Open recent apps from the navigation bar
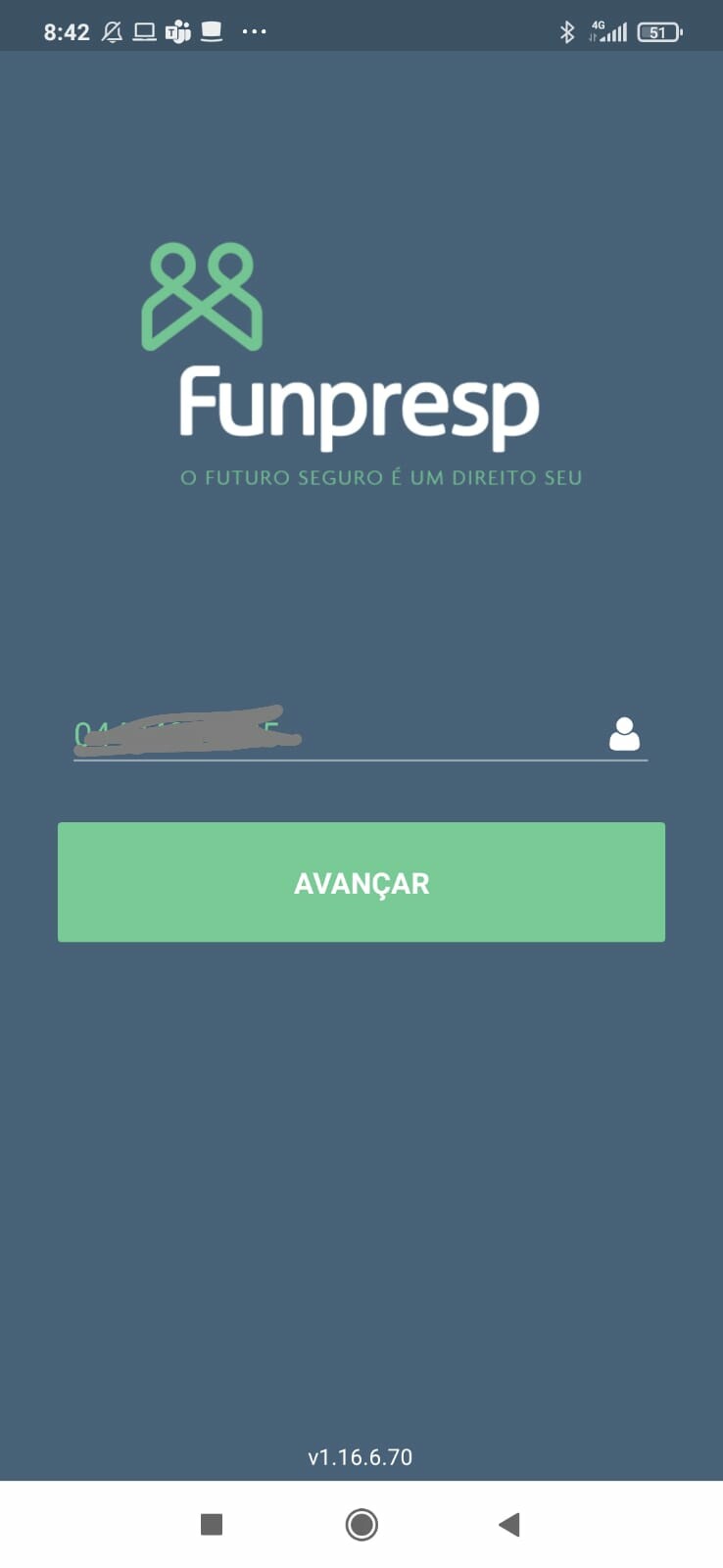The width and height of the screenshot is (723, 1568). (x=212, y=1524)
